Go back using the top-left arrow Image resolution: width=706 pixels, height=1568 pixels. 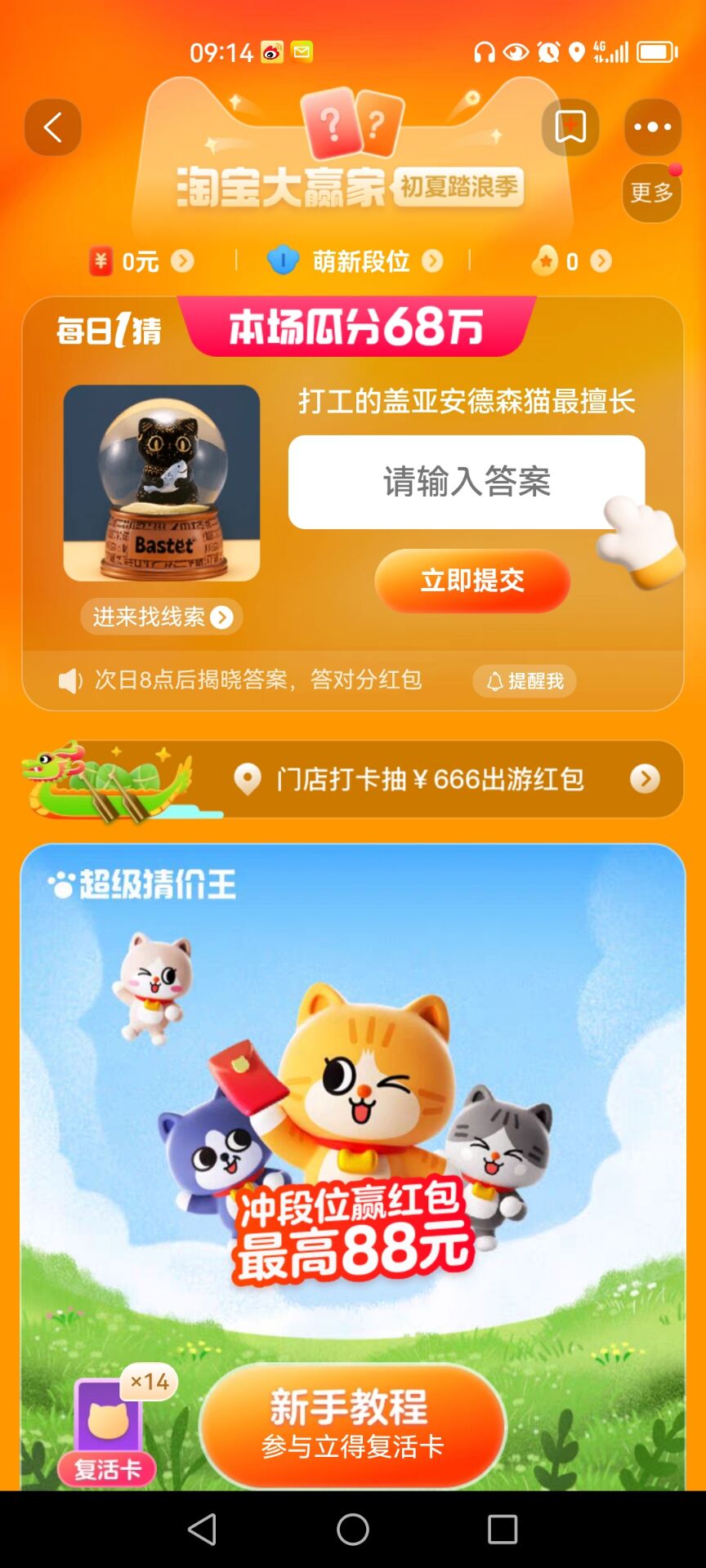[53, 127]
